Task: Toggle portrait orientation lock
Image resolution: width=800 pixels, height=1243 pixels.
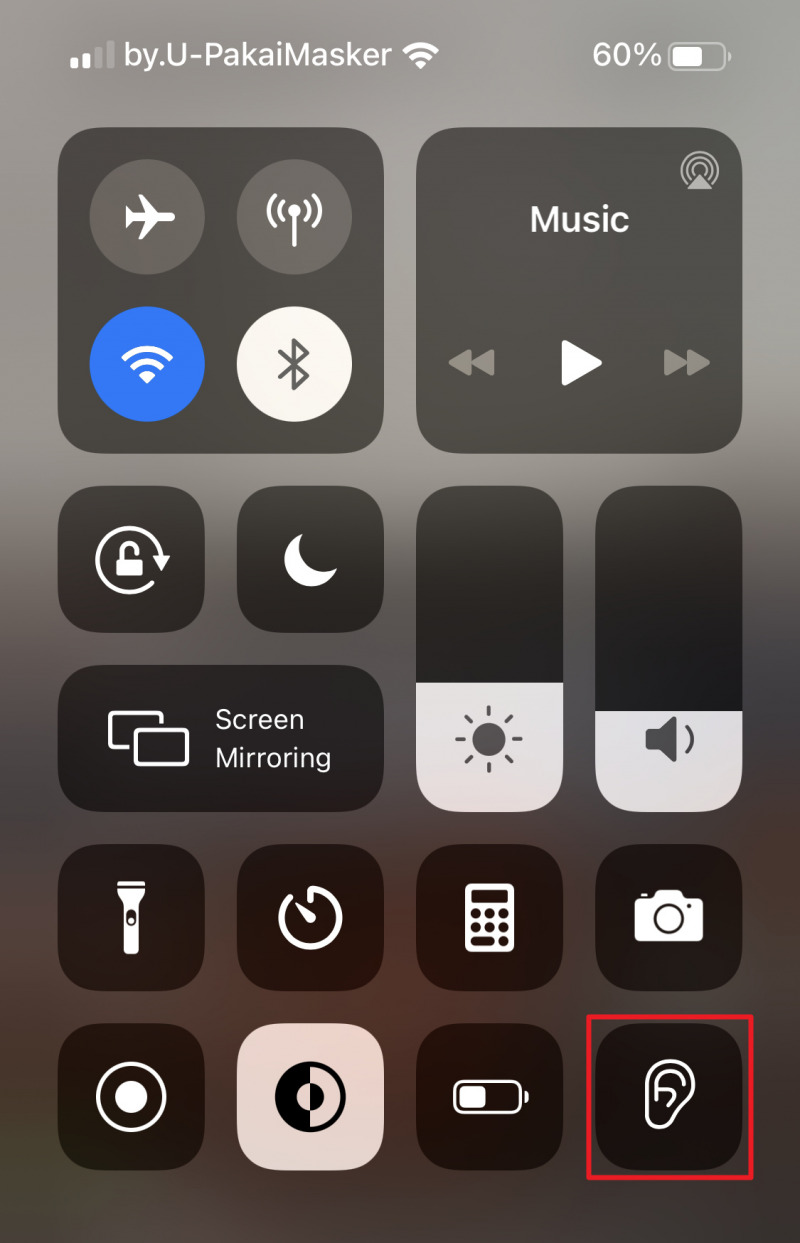Action: click(131, 559)
